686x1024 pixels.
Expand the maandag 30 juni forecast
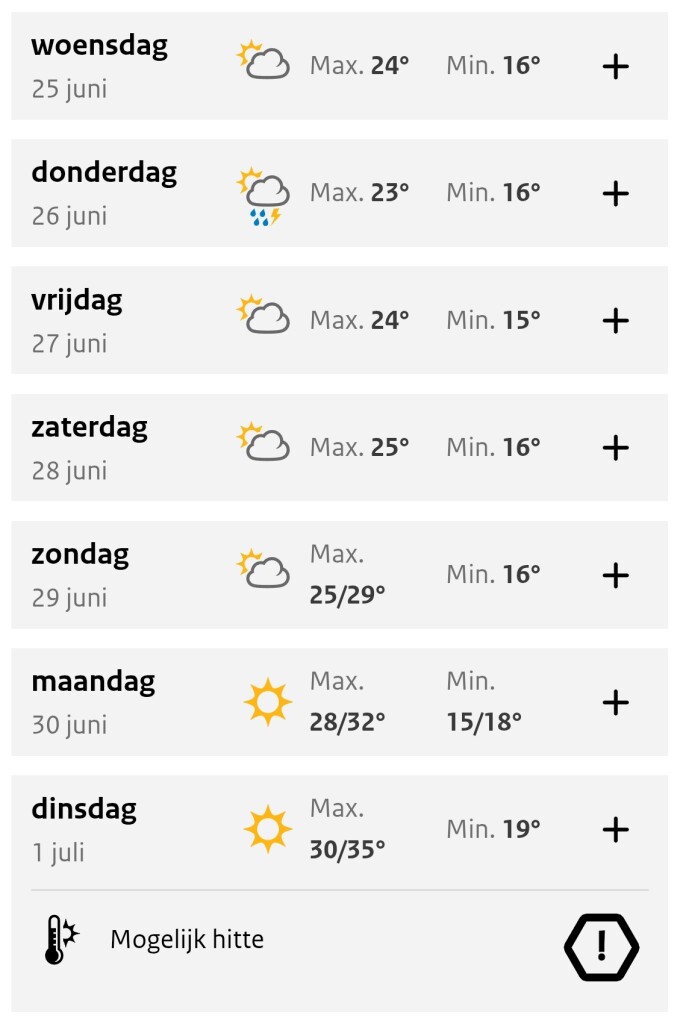[615, 702]
